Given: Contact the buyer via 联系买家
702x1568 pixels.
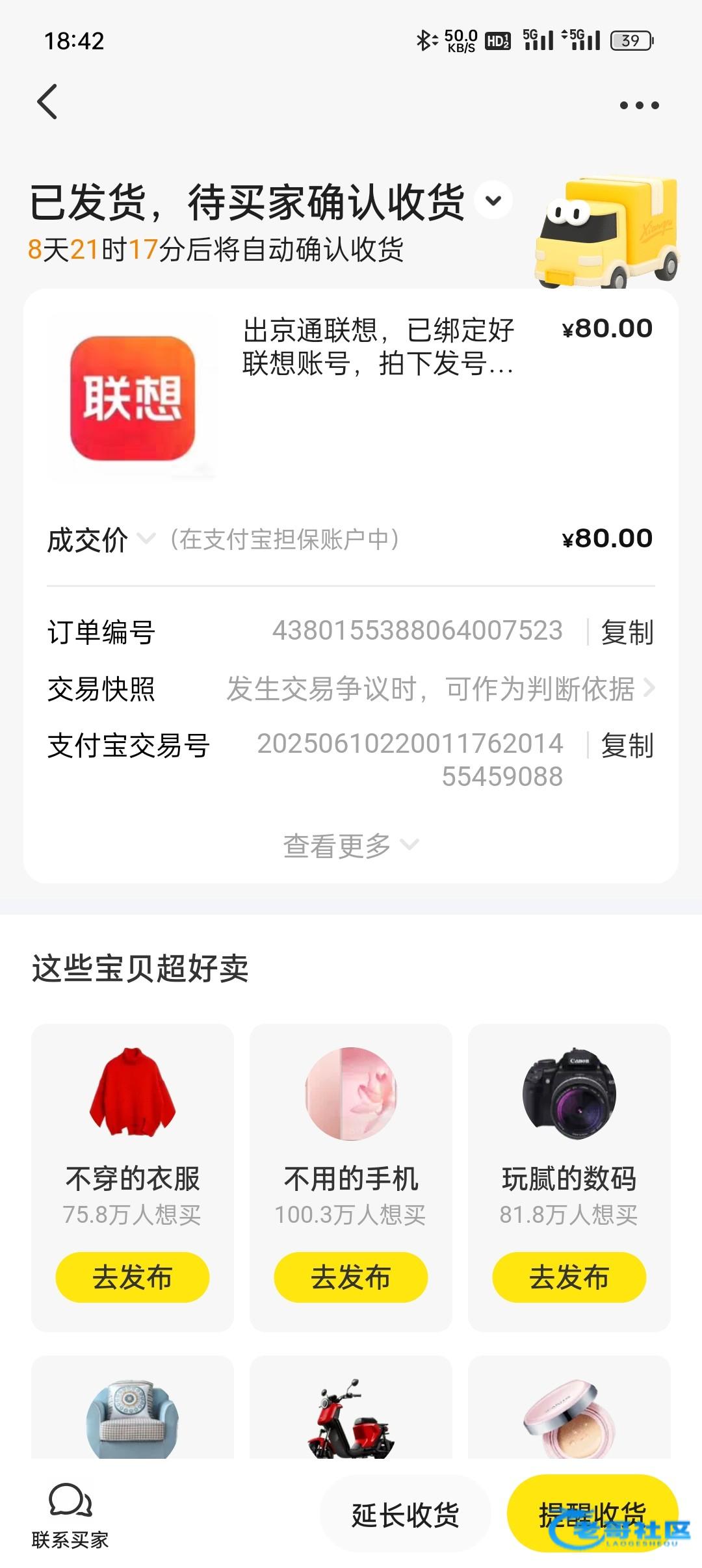Looking at the screenshot, I should point(70,1516).
